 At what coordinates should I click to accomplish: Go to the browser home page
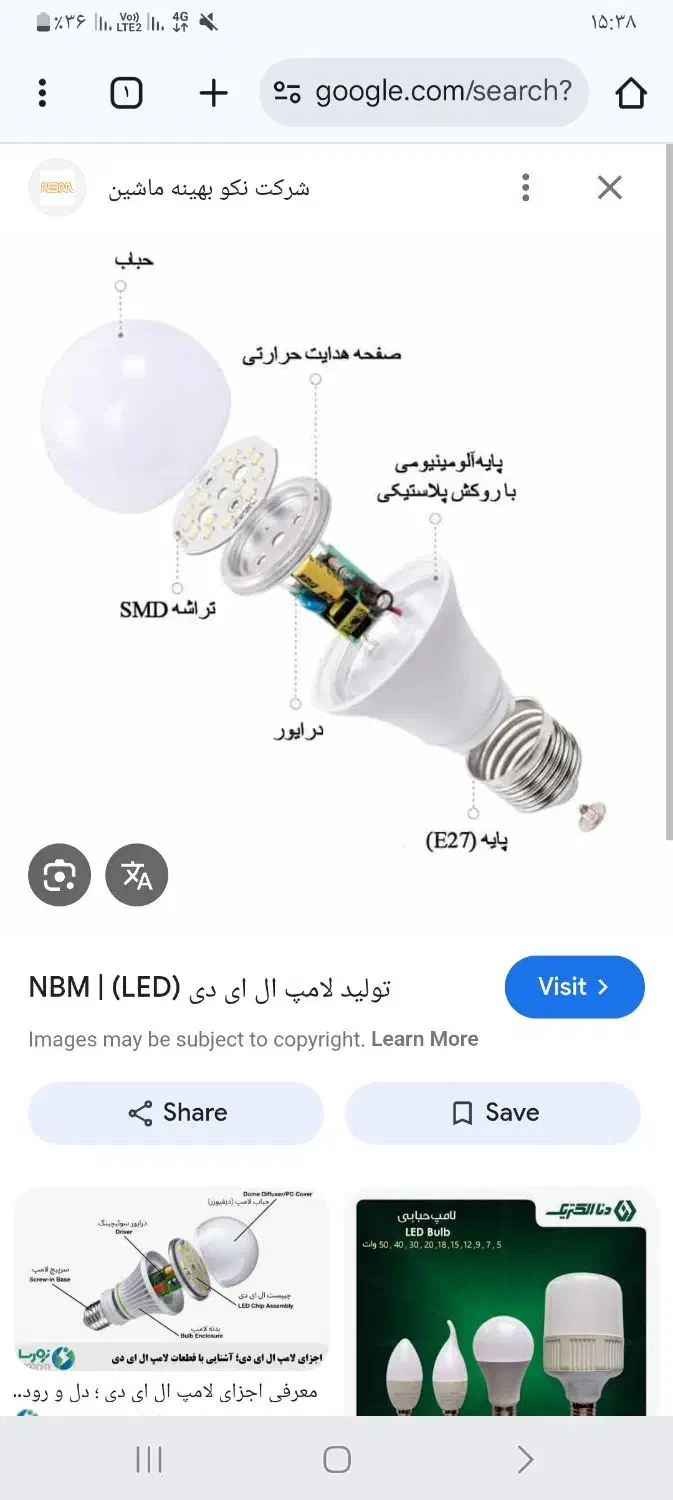[631, 93]
